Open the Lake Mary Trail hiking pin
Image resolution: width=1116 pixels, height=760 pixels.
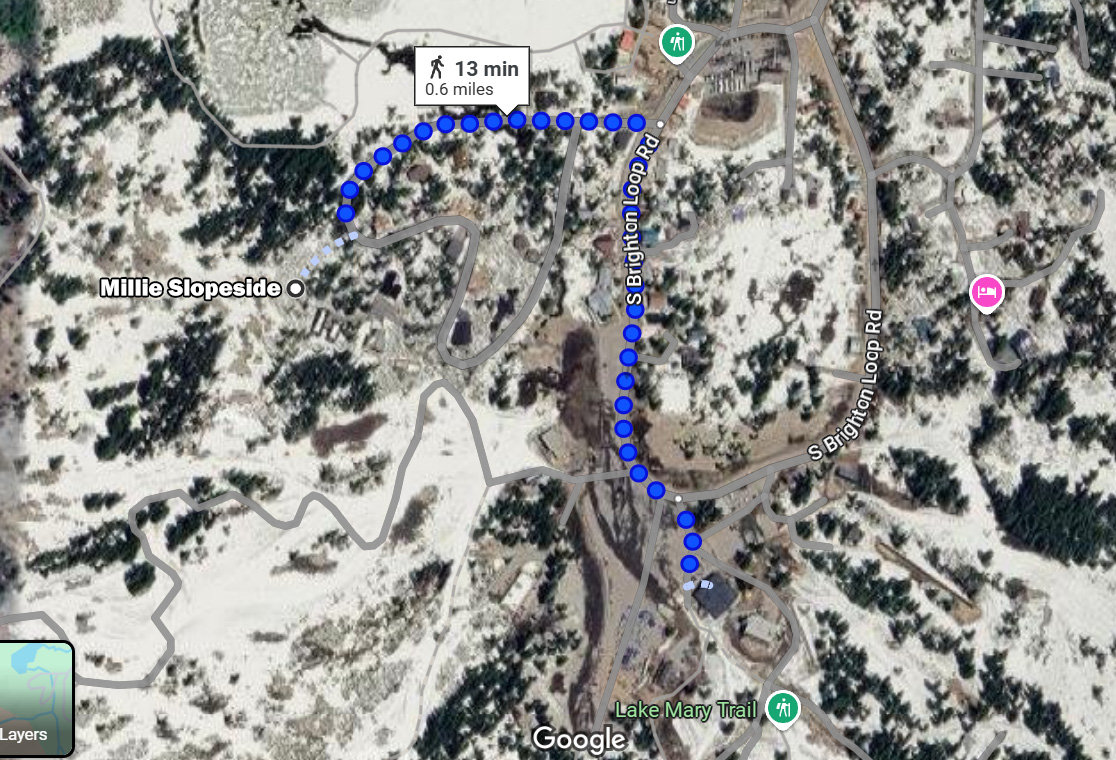click(x=782, y=708)
